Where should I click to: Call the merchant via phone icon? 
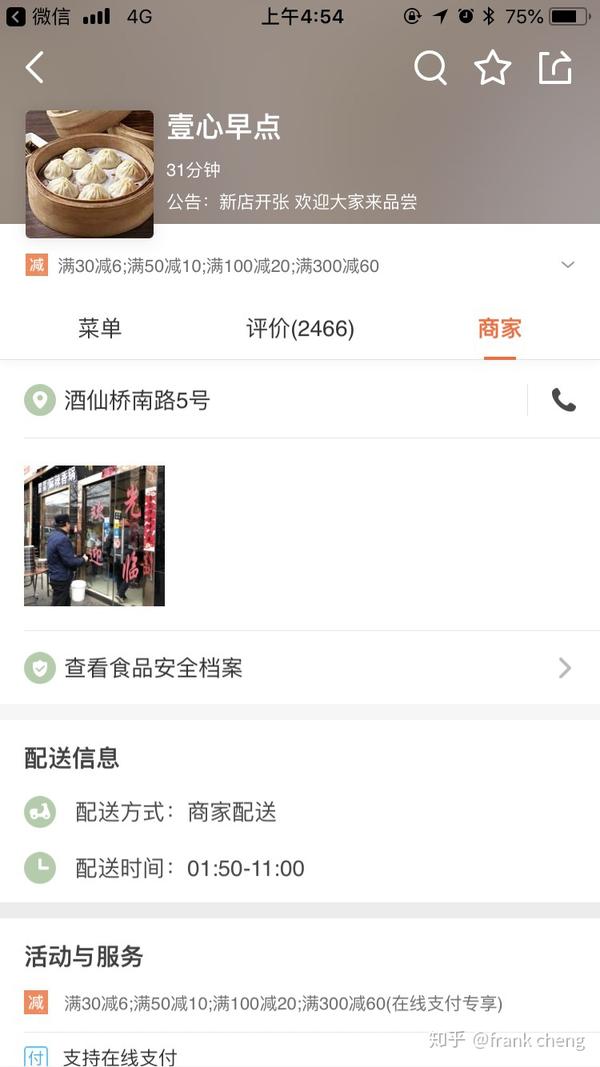[564, 401]
